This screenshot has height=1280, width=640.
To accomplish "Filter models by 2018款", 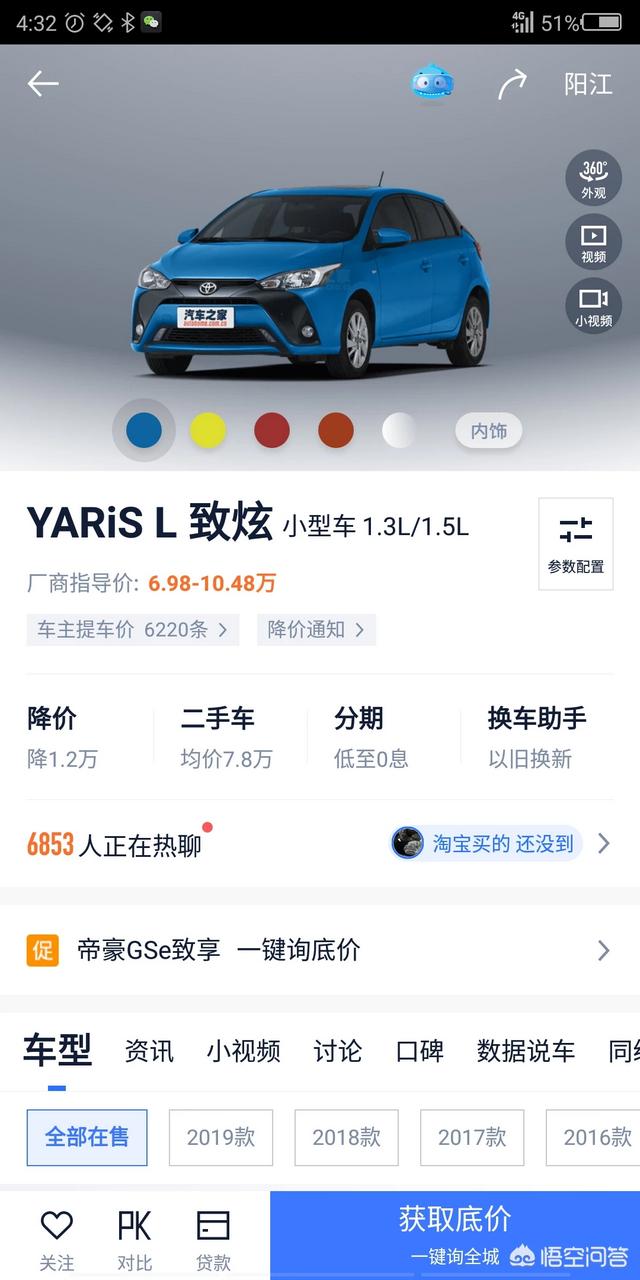I will [x=346, y=1137].
